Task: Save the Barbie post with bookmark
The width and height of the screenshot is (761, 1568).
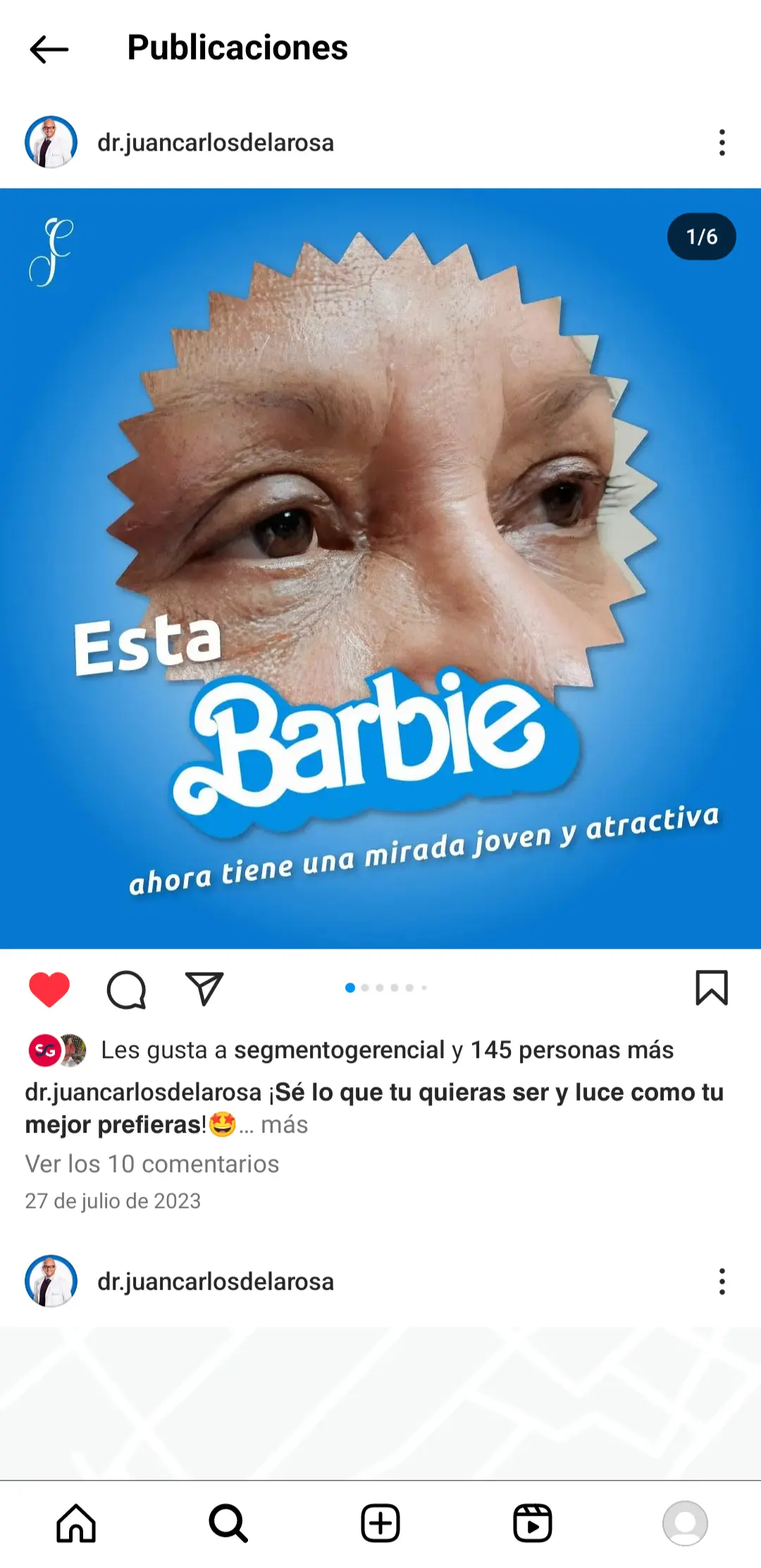Action: [712, 988]
